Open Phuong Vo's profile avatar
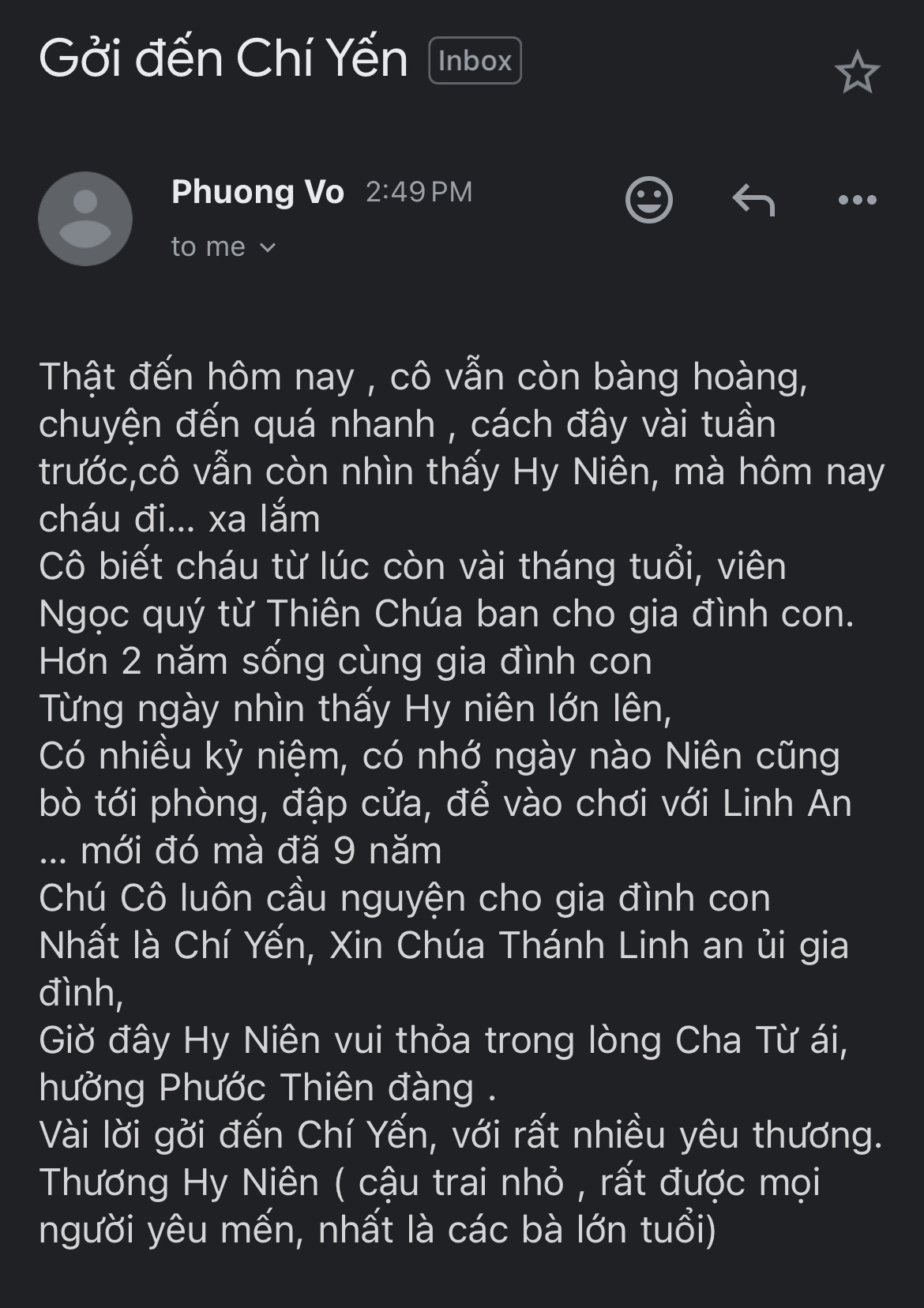The image size is (924, 1308). click(x=85, y=219)
